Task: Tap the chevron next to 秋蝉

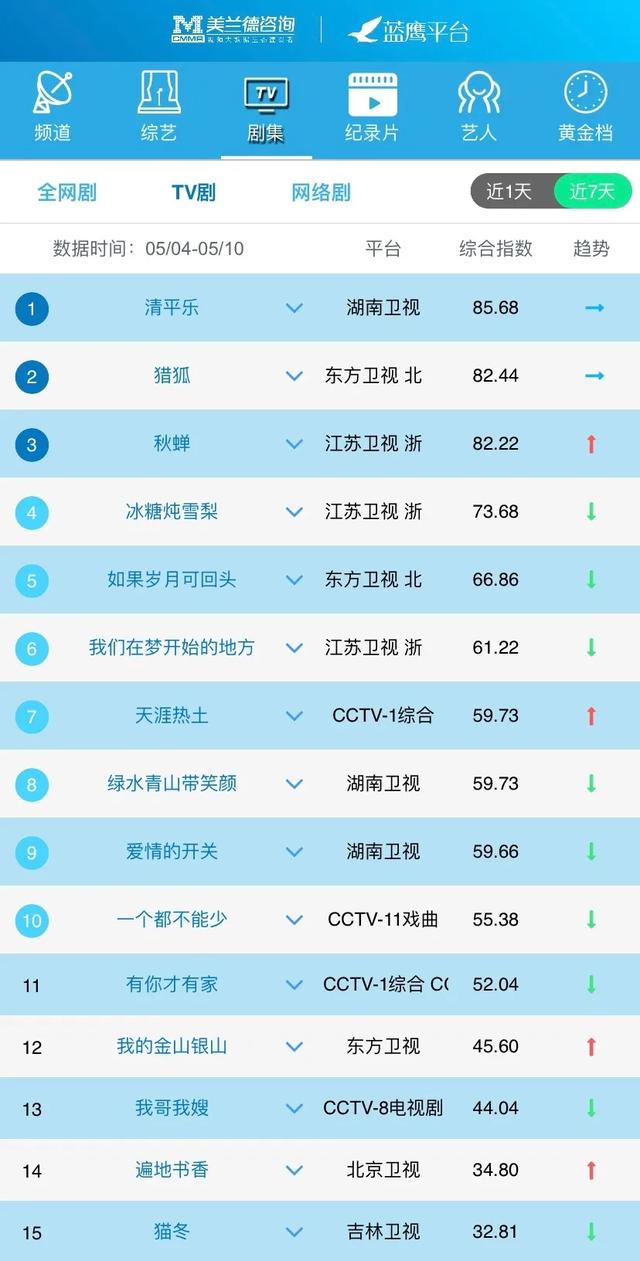Action: coord(294,444)
